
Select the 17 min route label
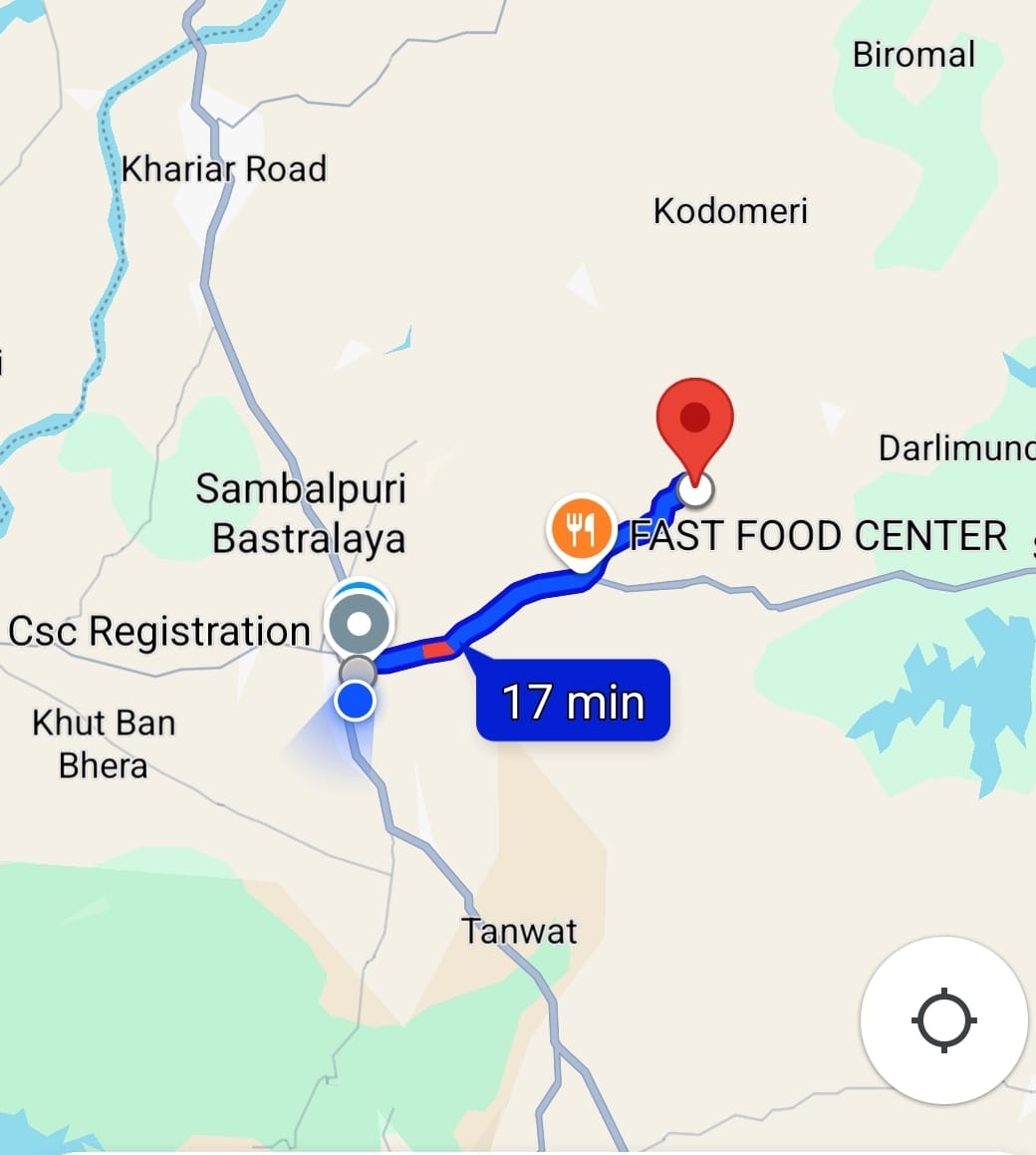(x=573, y=702)
